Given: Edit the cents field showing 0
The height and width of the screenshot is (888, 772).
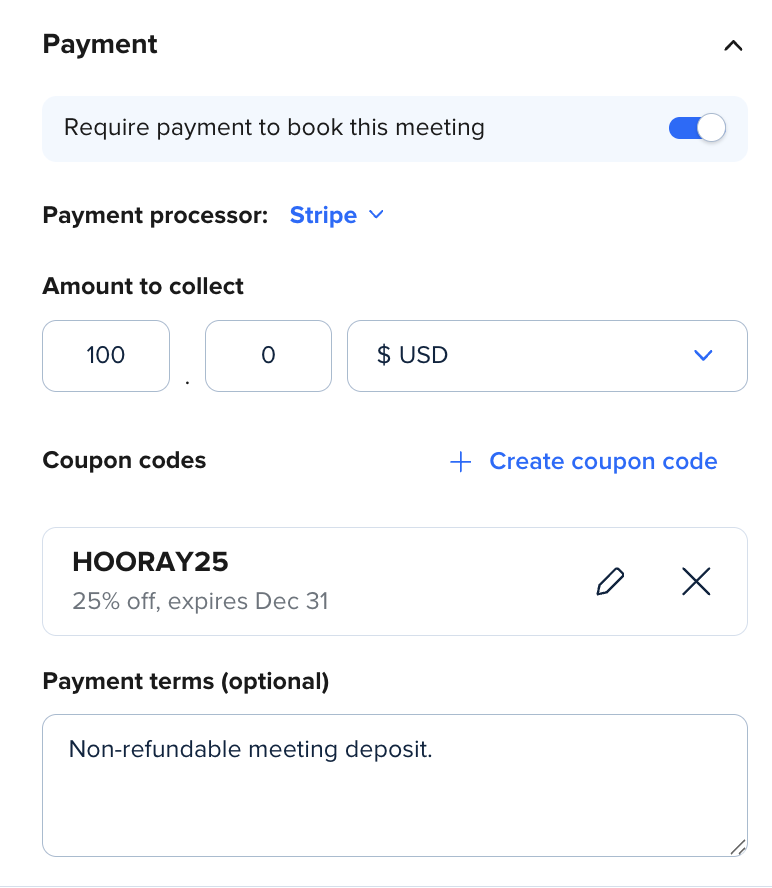Looking at the screenshot, I should (x=268, y=355).
